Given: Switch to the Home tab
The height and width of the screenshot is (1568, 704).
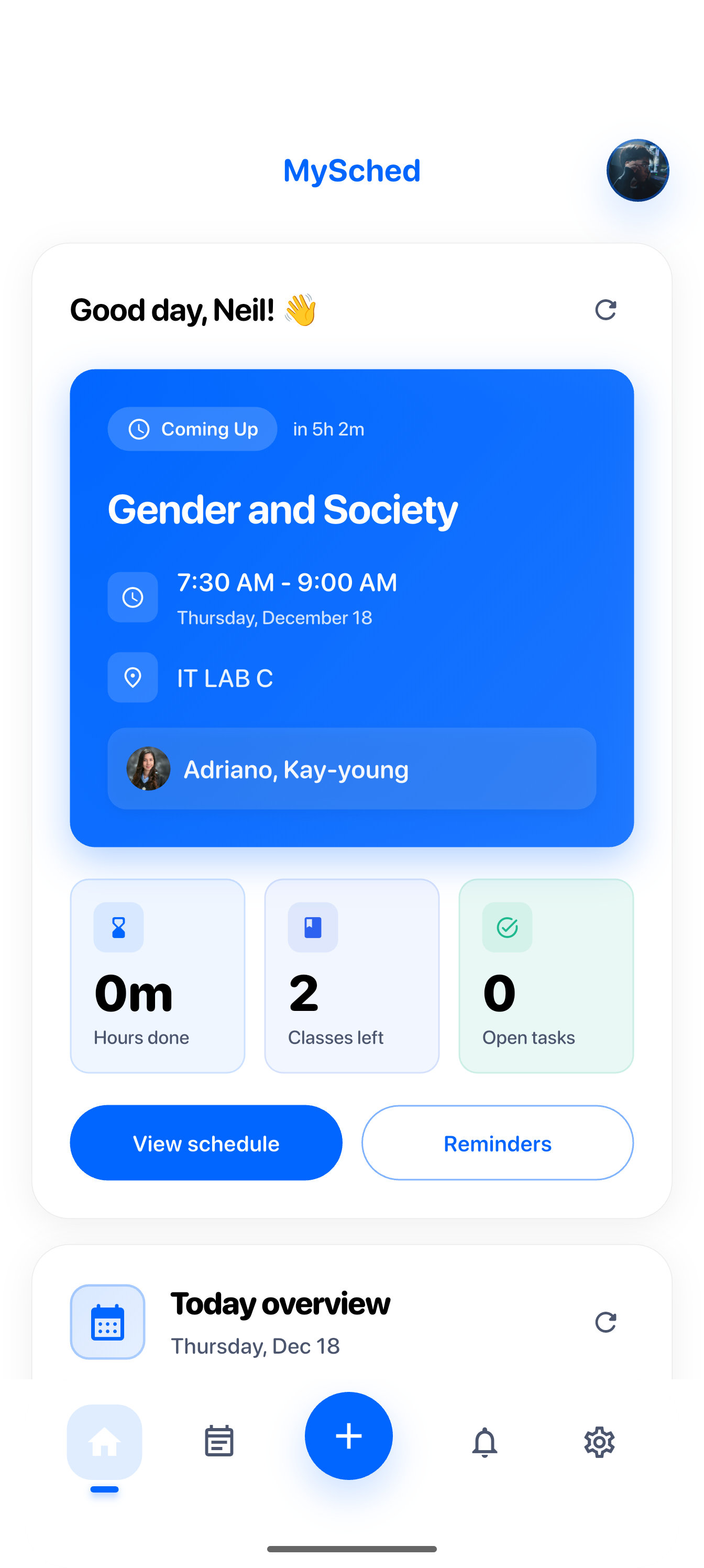Looking at the screenshot, I should (104, 1441).
